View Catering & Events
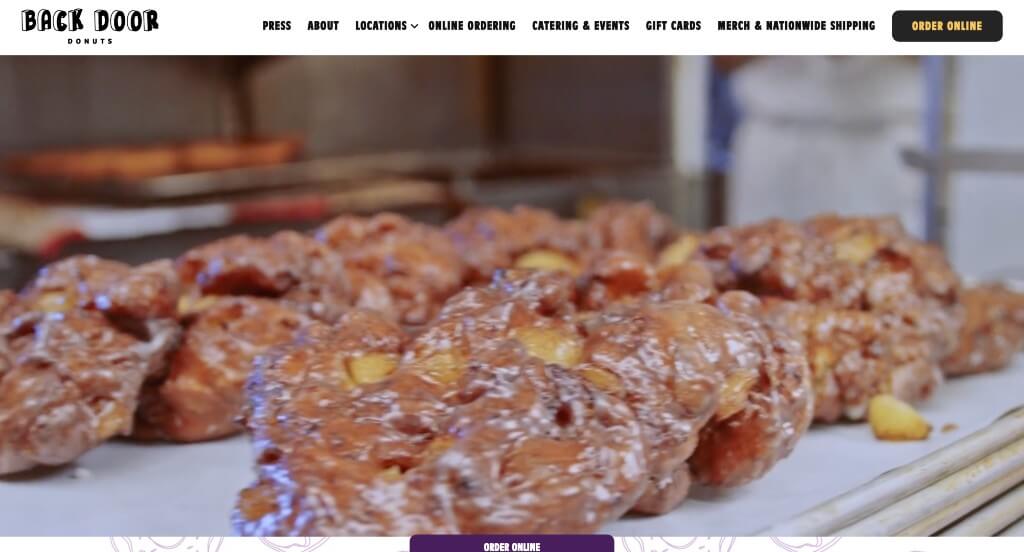Image resolution: width=1024 pixels, height=552 pixels. pos(580,26)
